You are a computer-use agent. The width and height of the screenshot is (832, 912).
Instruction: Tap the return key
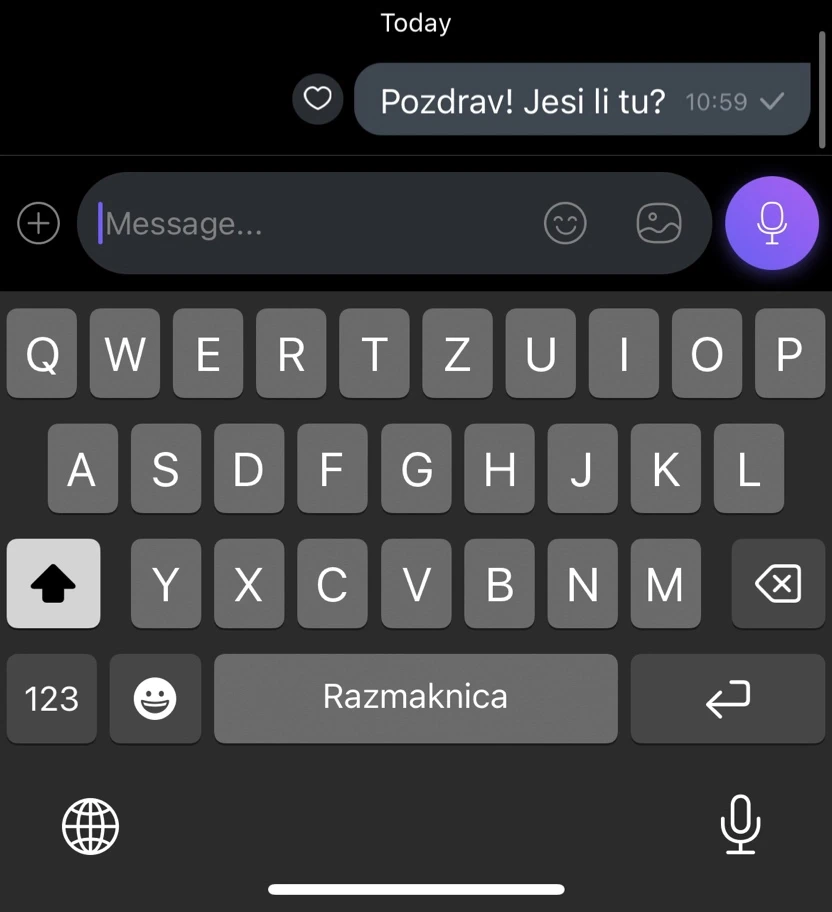728,698
